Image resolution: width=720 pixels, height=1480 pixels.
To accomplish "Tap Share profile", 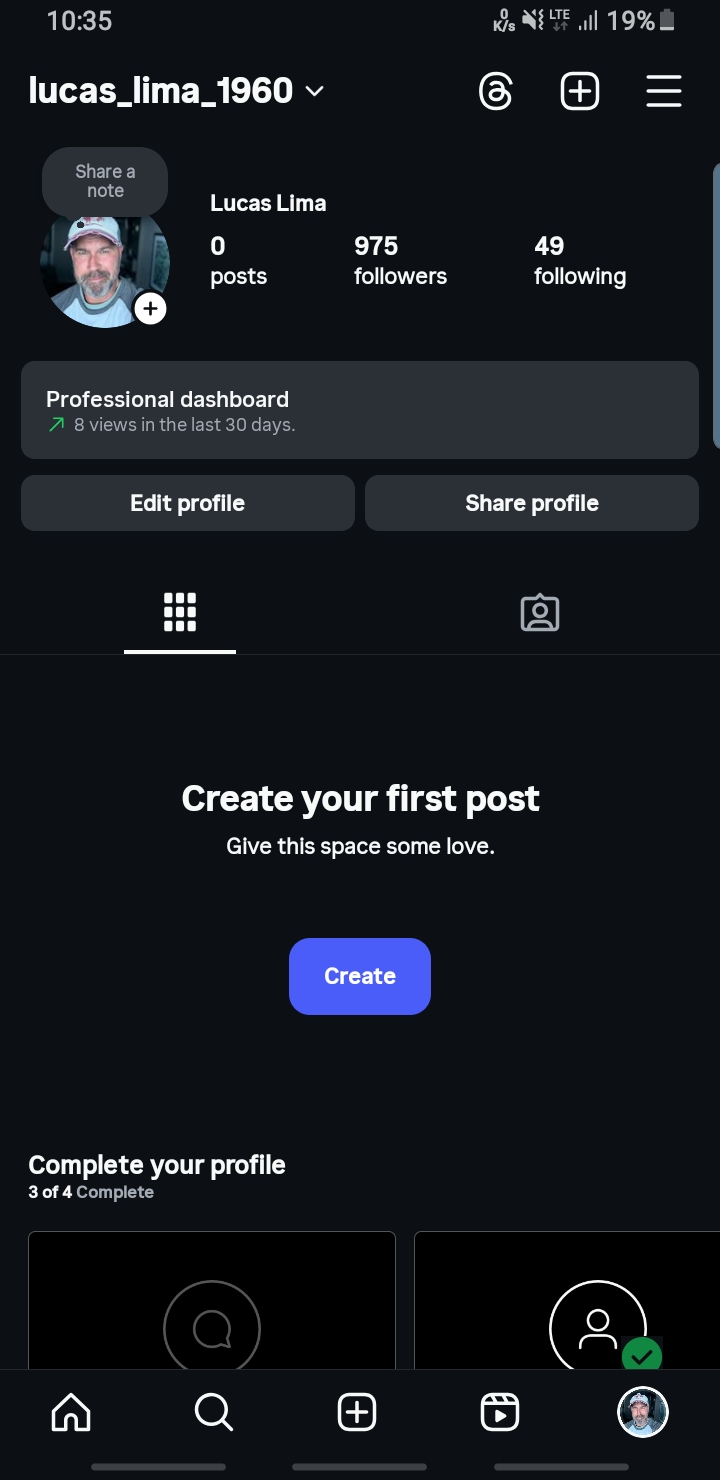I will click(532, 503).
